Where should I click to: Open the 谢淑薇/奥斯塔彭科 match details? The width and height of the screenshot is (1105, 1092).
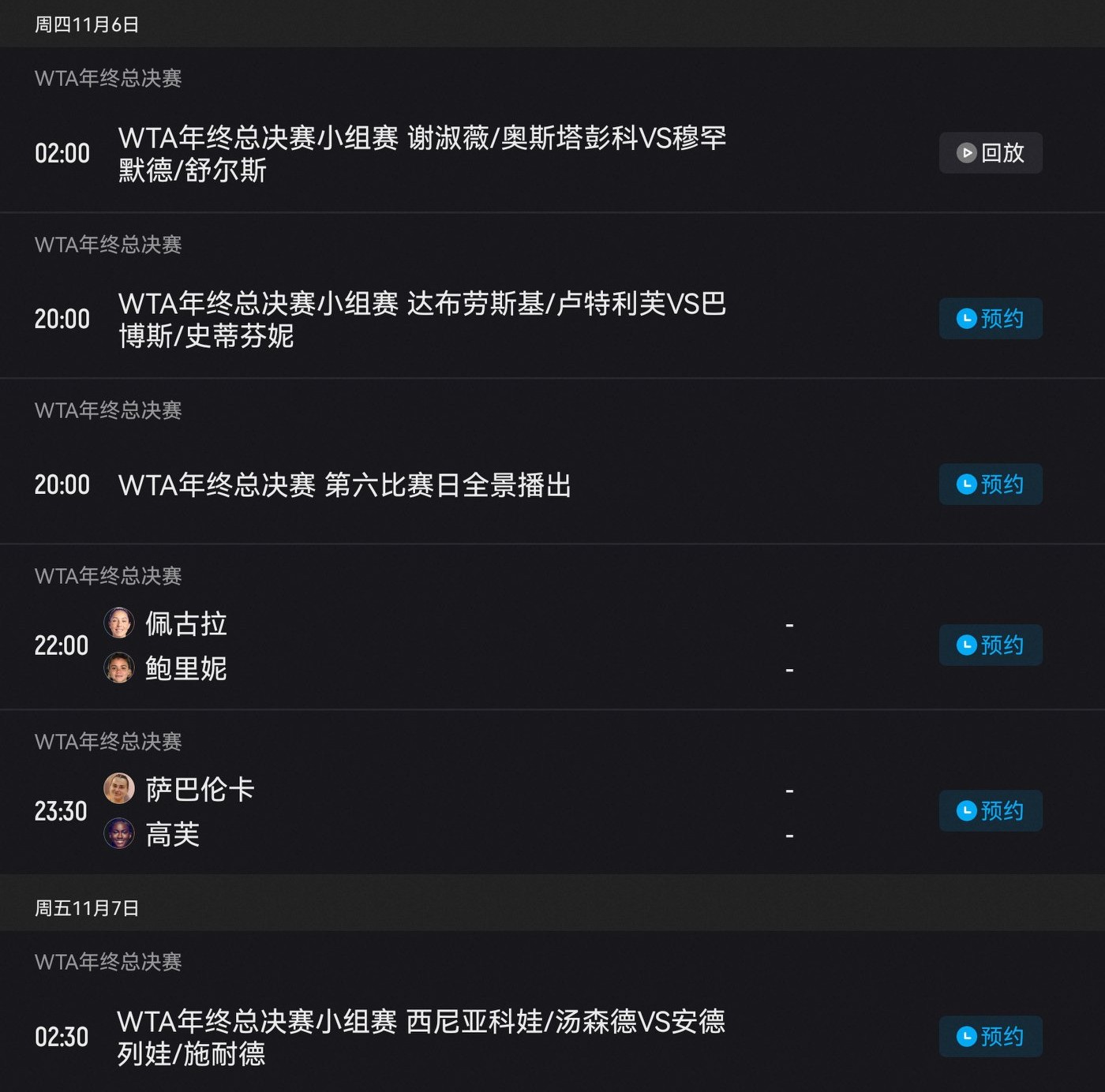[x=422, y=154]
